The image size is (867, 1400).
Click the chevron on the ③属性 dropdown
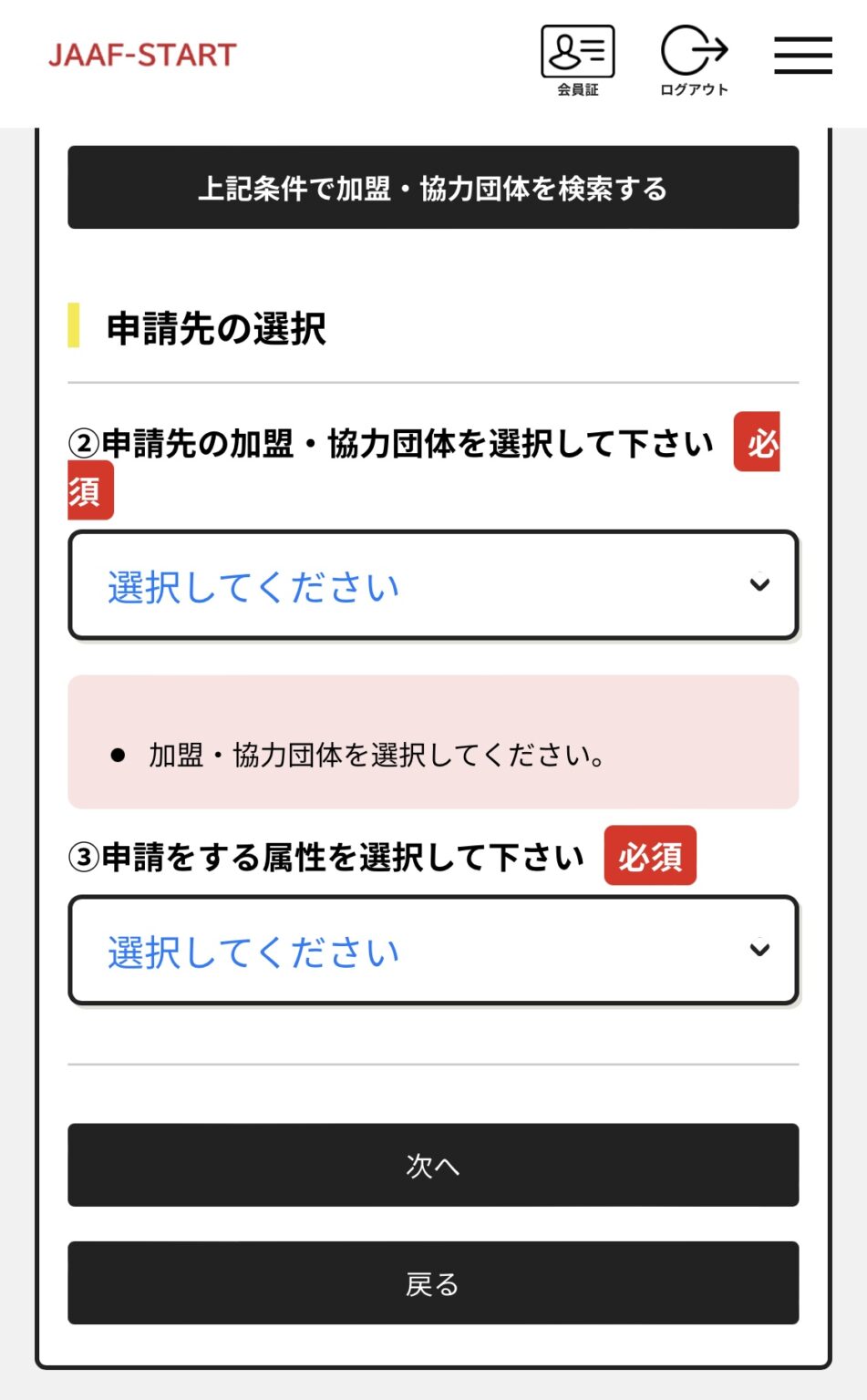pyautogui.click(x=759, y=952)
